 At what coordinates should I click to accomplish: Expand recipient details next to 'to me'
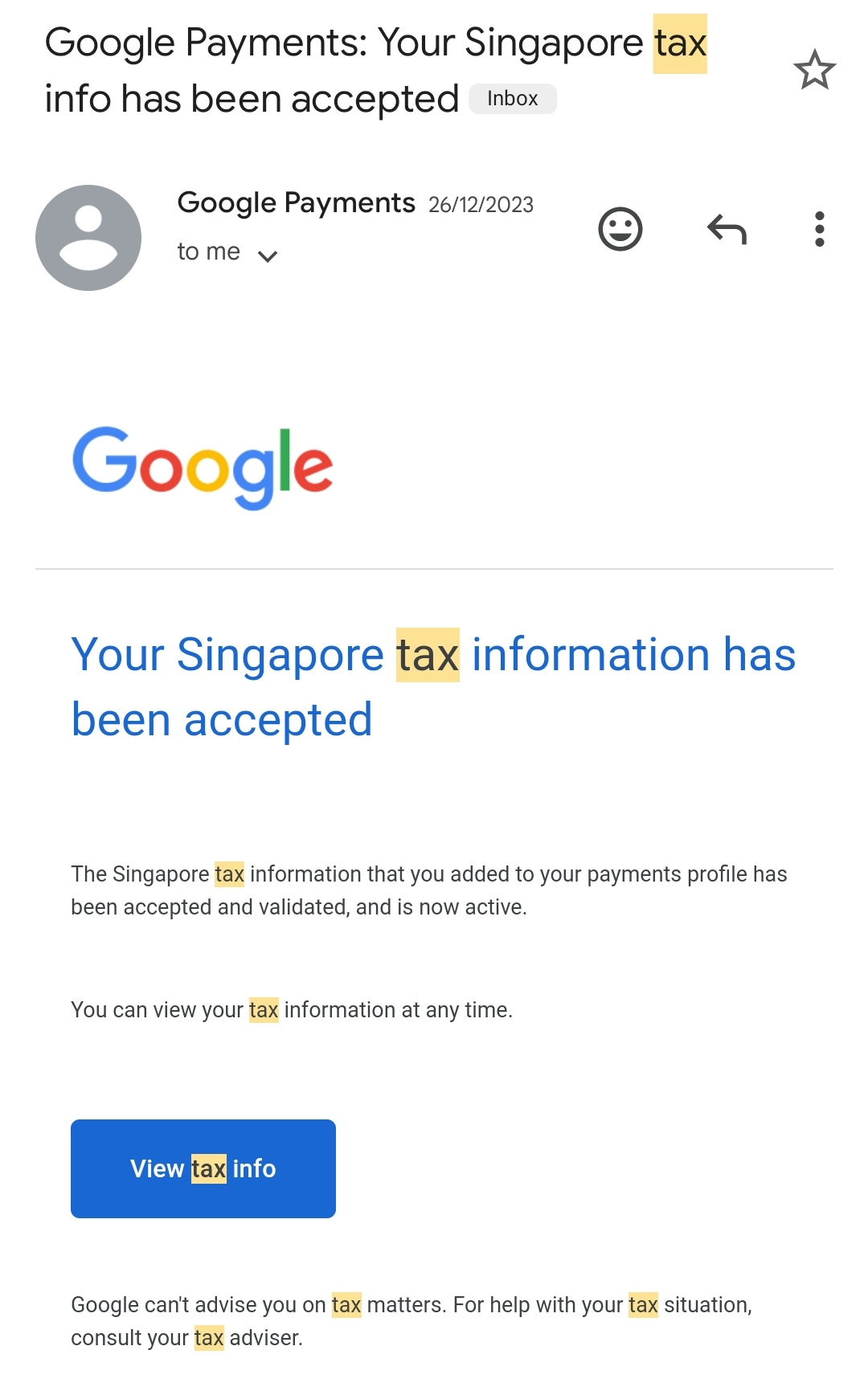pyautogui.click(x=267, y=256)
